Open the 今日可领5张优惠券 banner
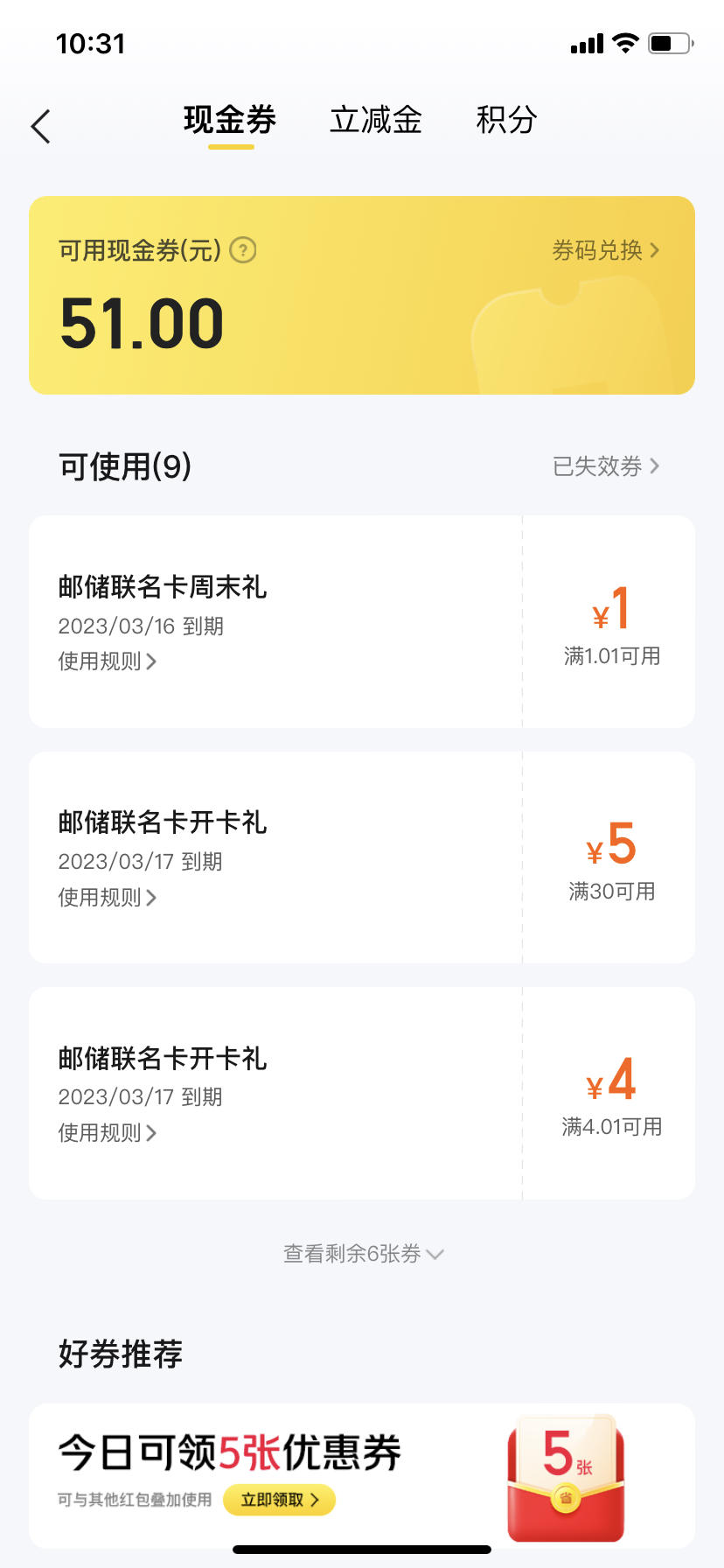 pos(362,1476)
